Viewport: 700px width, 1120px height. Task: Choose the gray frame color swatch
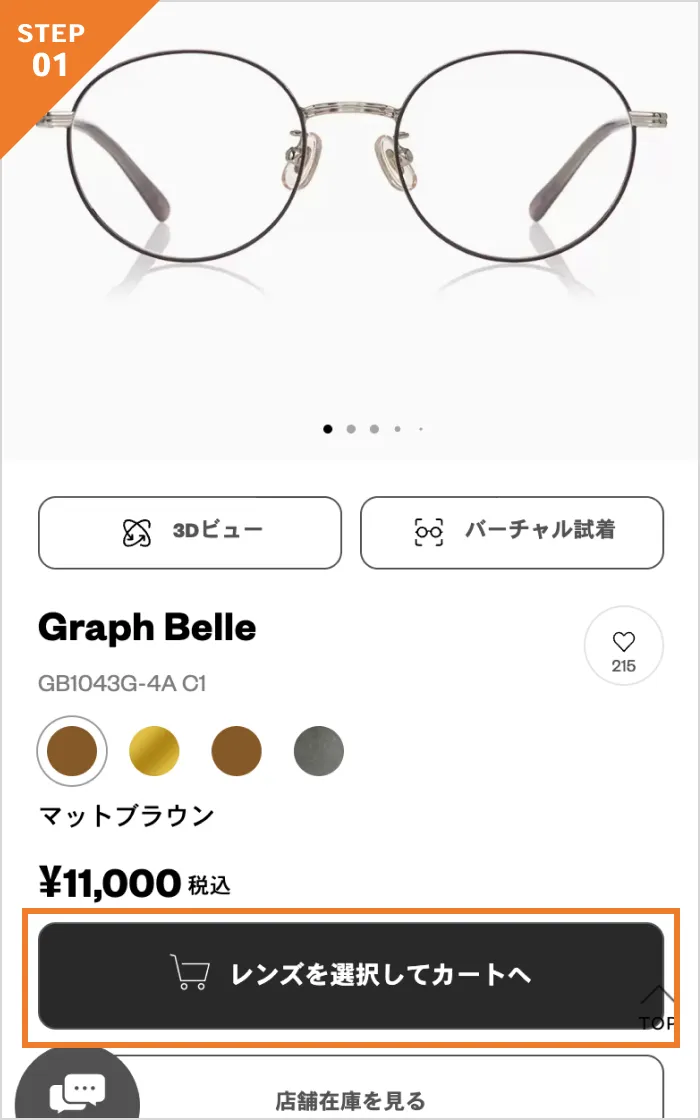319,751
